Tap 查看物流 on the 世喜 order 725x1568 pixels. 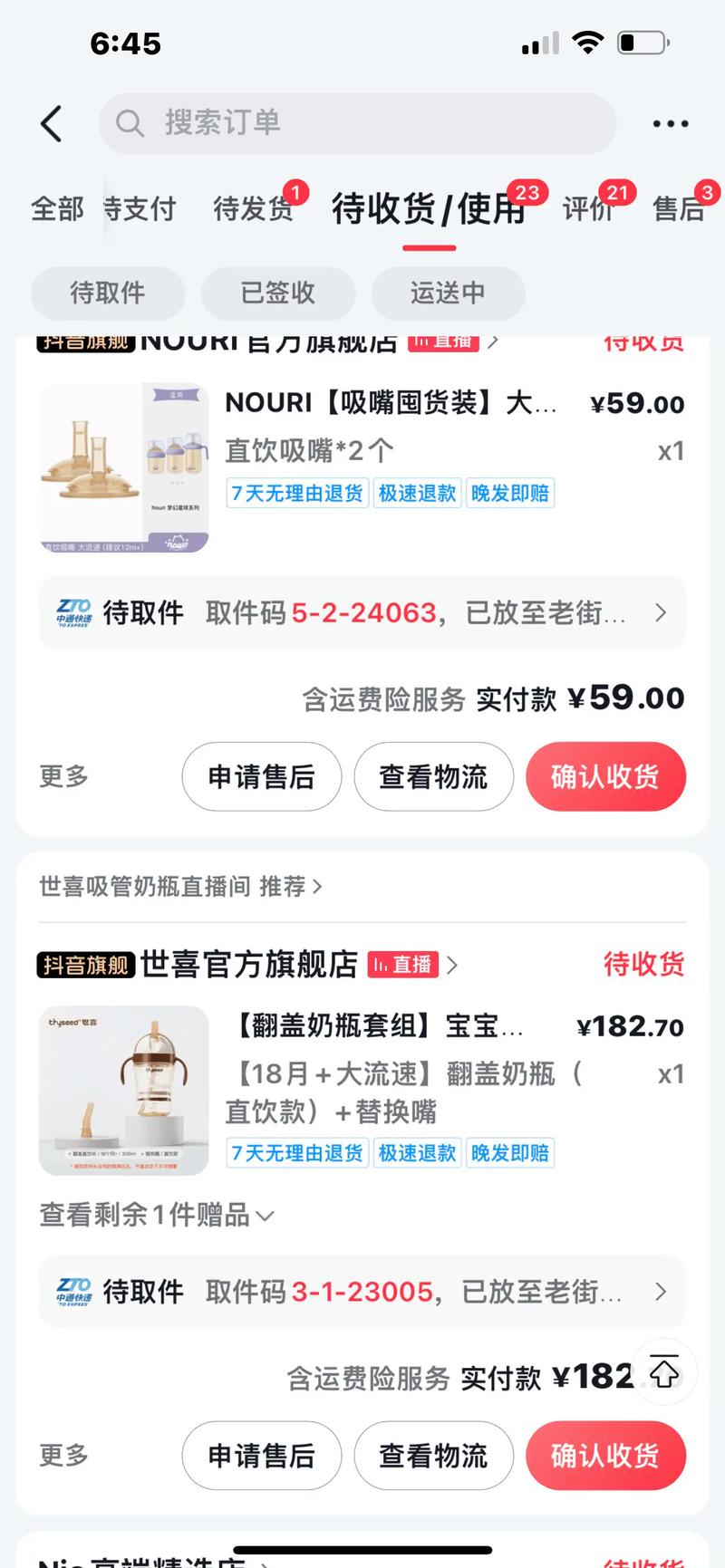click(433, 1456)
